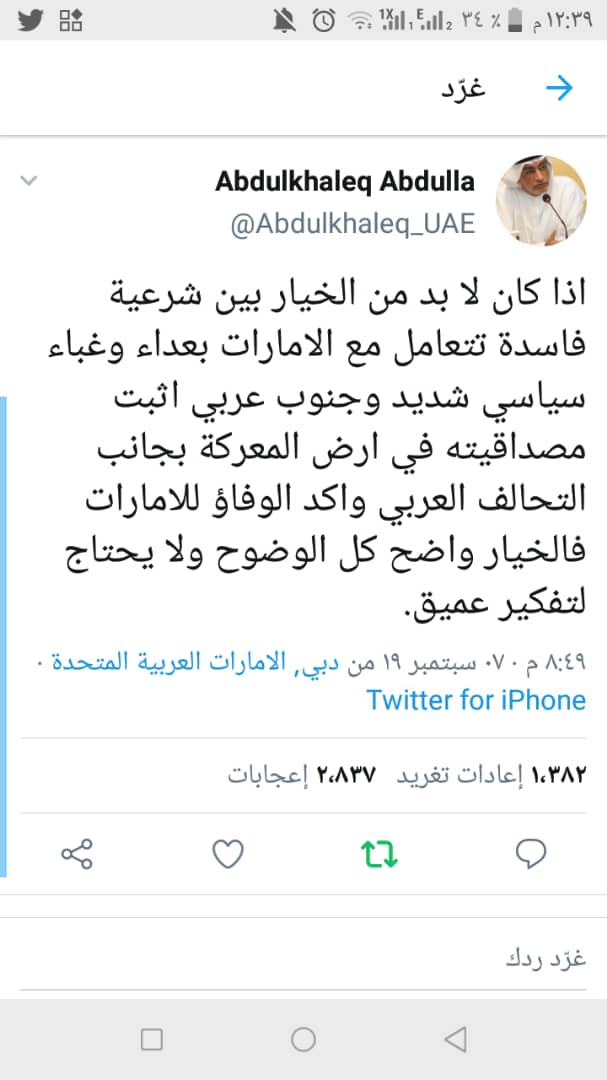Go back using the blue arrow
Screen dimensions: 607x1080
559,89
